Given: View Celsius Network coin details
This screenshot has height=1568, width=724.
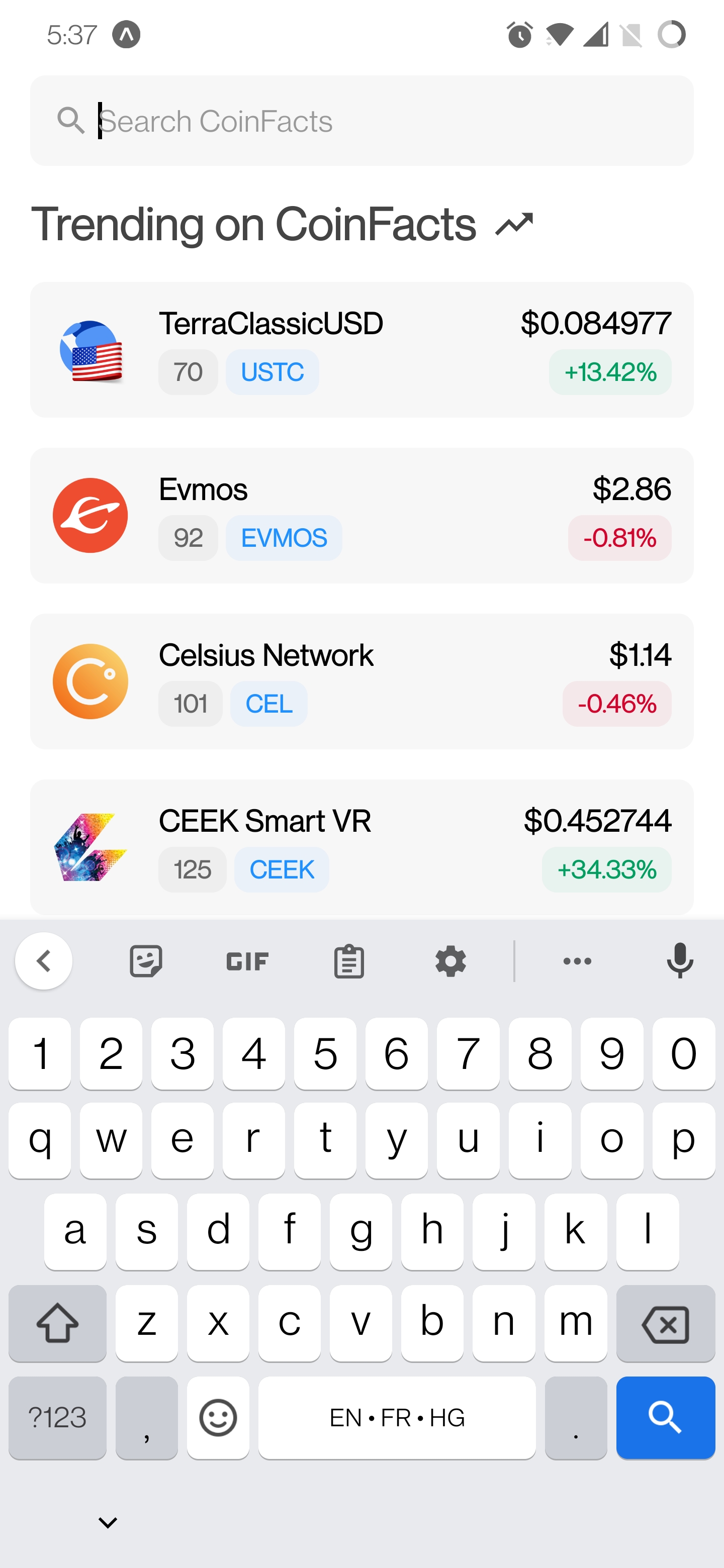Looking at the screenshot, I should click(x=361, y=681).
